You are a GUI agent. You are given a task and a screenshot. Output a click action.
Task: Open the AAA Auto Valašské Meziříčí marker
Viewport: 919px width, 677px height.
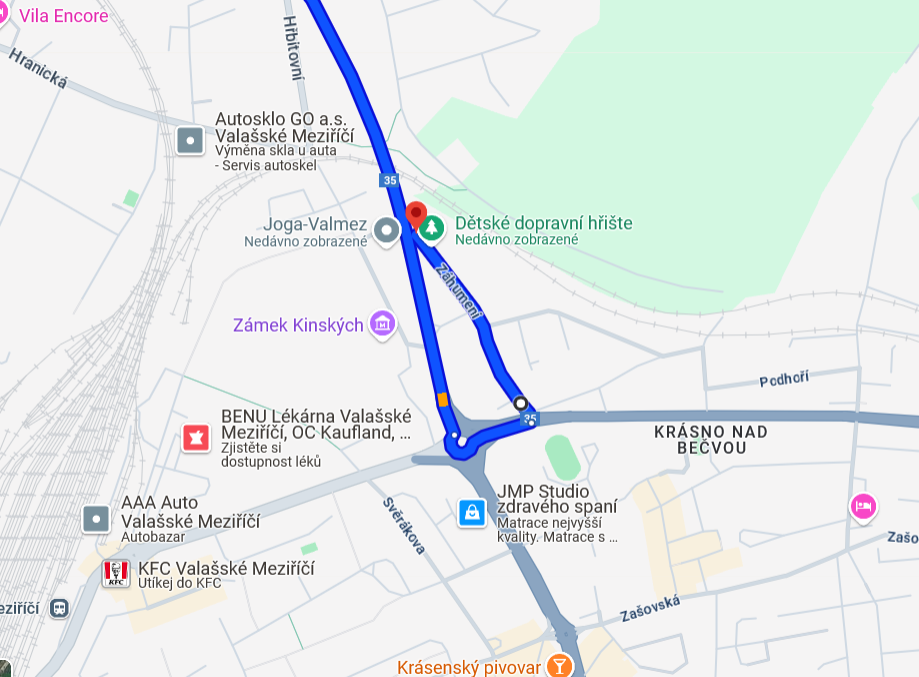[96, 518]
